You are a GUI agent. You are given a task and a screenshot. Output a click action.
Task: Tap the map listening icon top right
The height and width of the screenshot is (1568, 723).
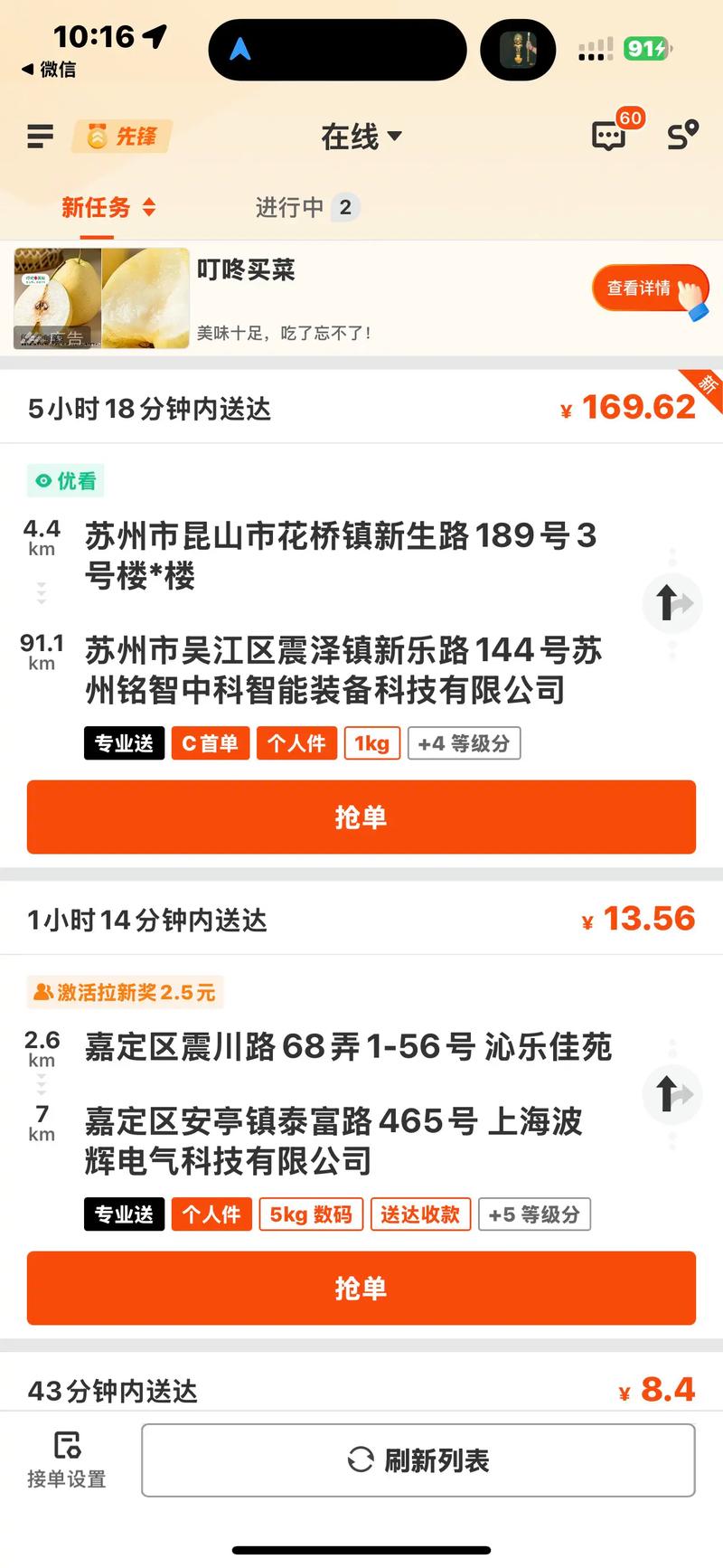coord(682,137)
